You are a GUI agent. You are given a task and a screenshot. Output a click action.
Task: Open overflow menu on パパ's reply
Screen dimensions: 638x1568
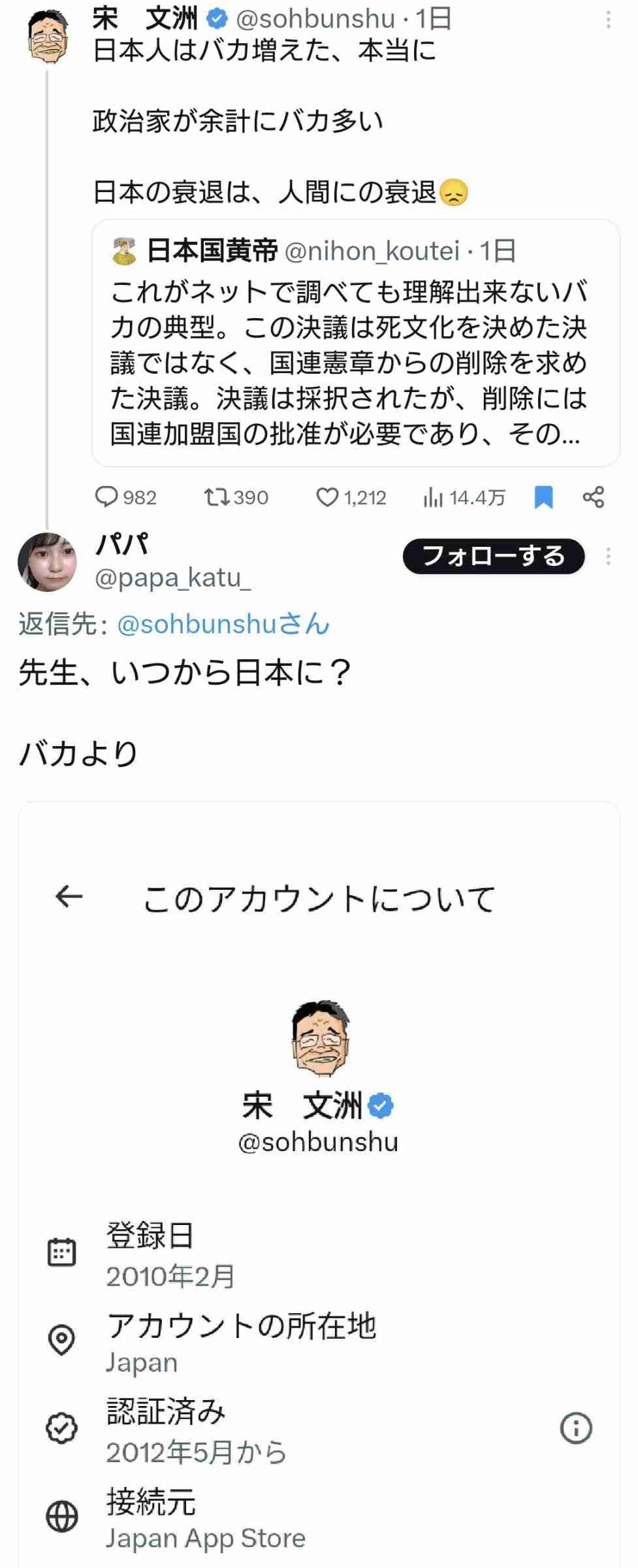[608, 557]
